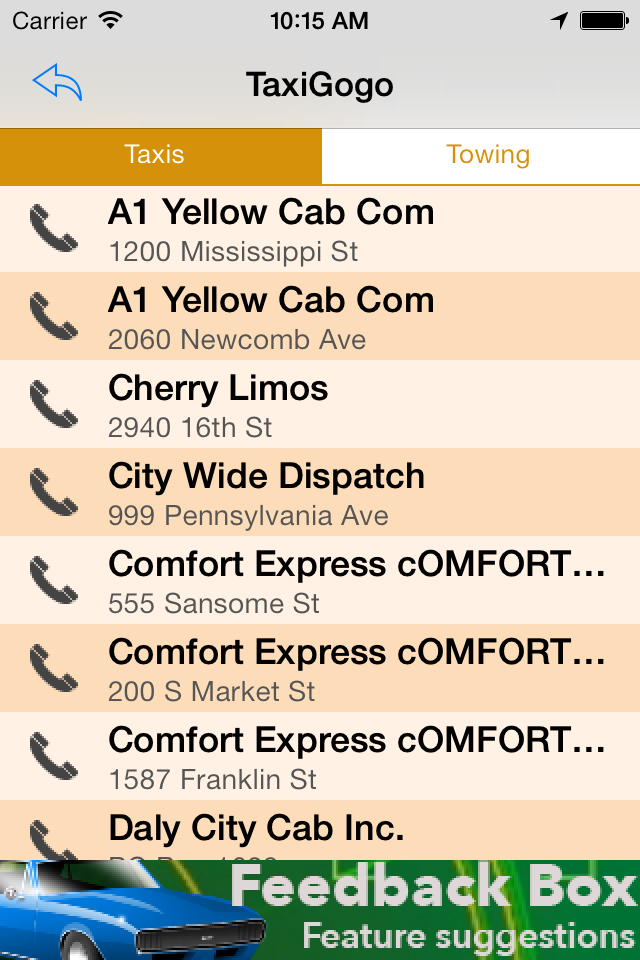This screenshot has height=960, width=640.
Task: Go back using the blue arrow
Action: pyautogui.click(x=57, y=84)
